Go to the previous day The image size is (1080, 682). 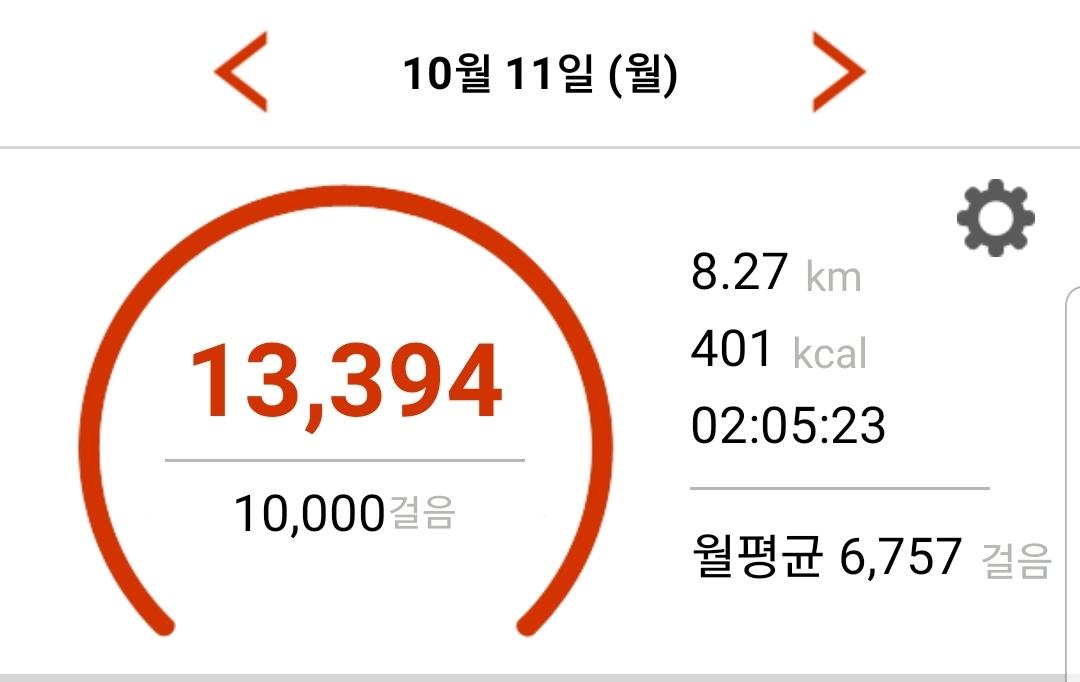pyautogui.click(x=241, y=73)
